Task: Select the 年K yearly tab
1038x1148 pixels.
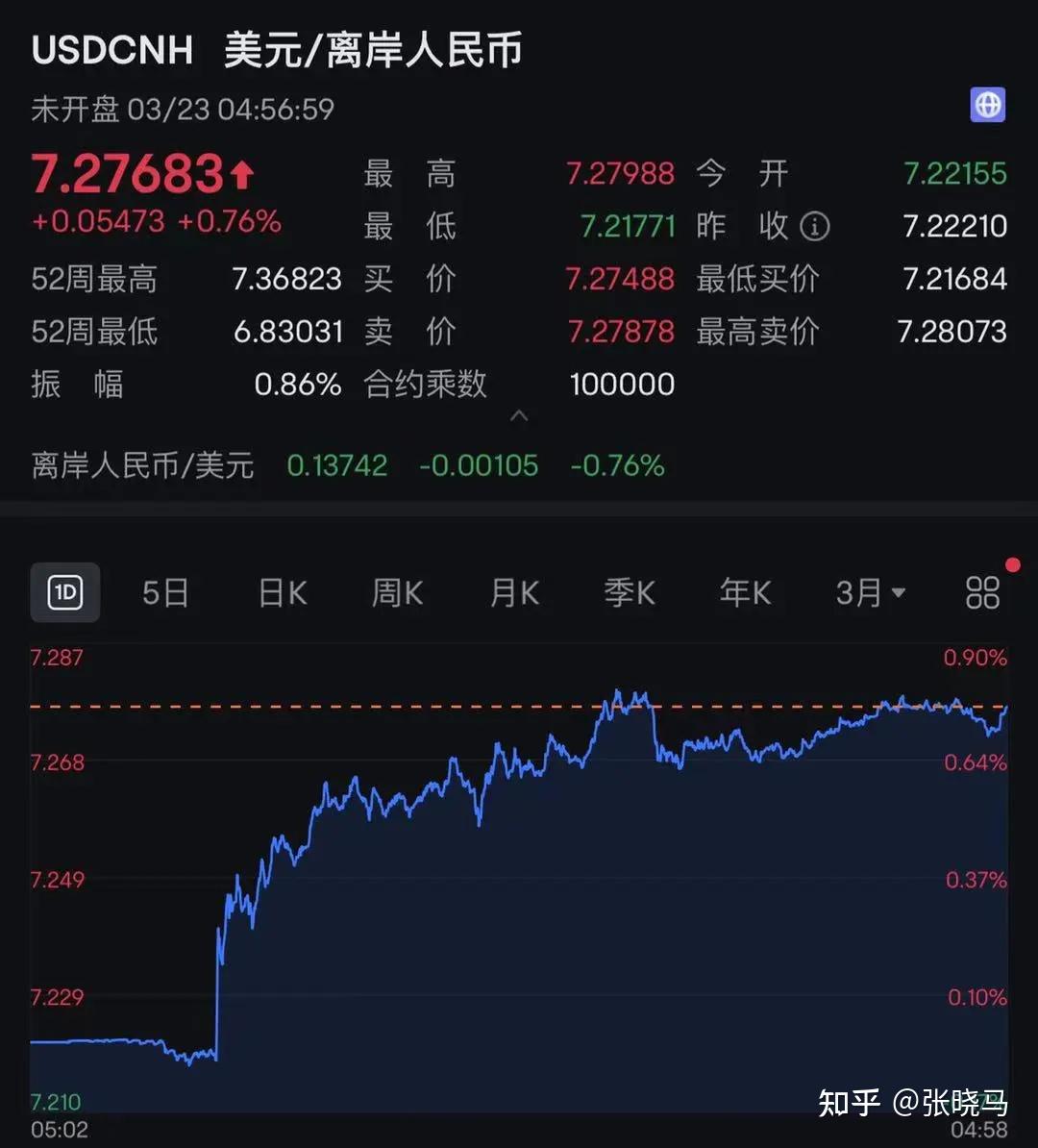Action: (x=745, y=593)
